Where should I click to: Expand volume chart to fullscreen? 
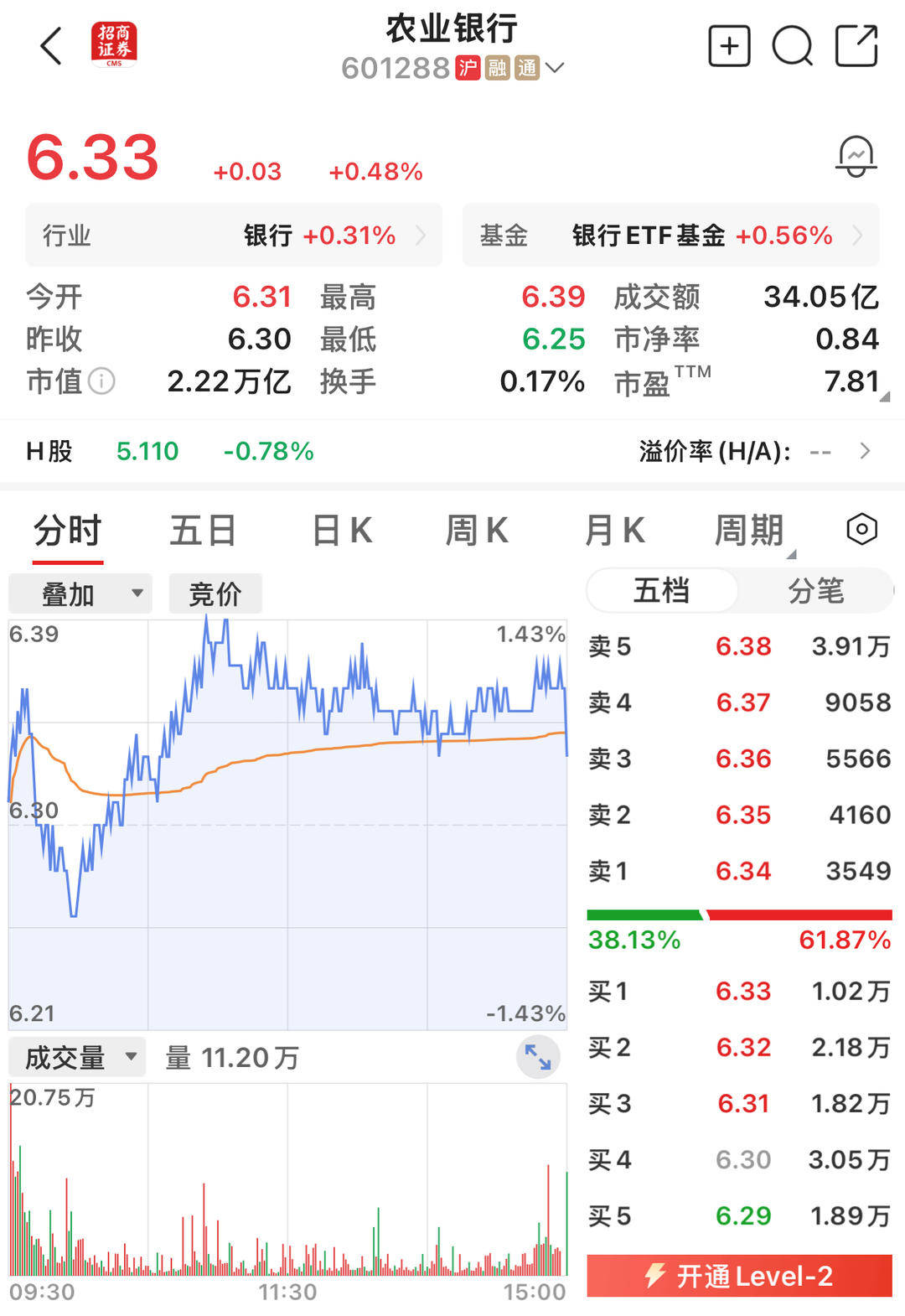tap(537, 1057)
